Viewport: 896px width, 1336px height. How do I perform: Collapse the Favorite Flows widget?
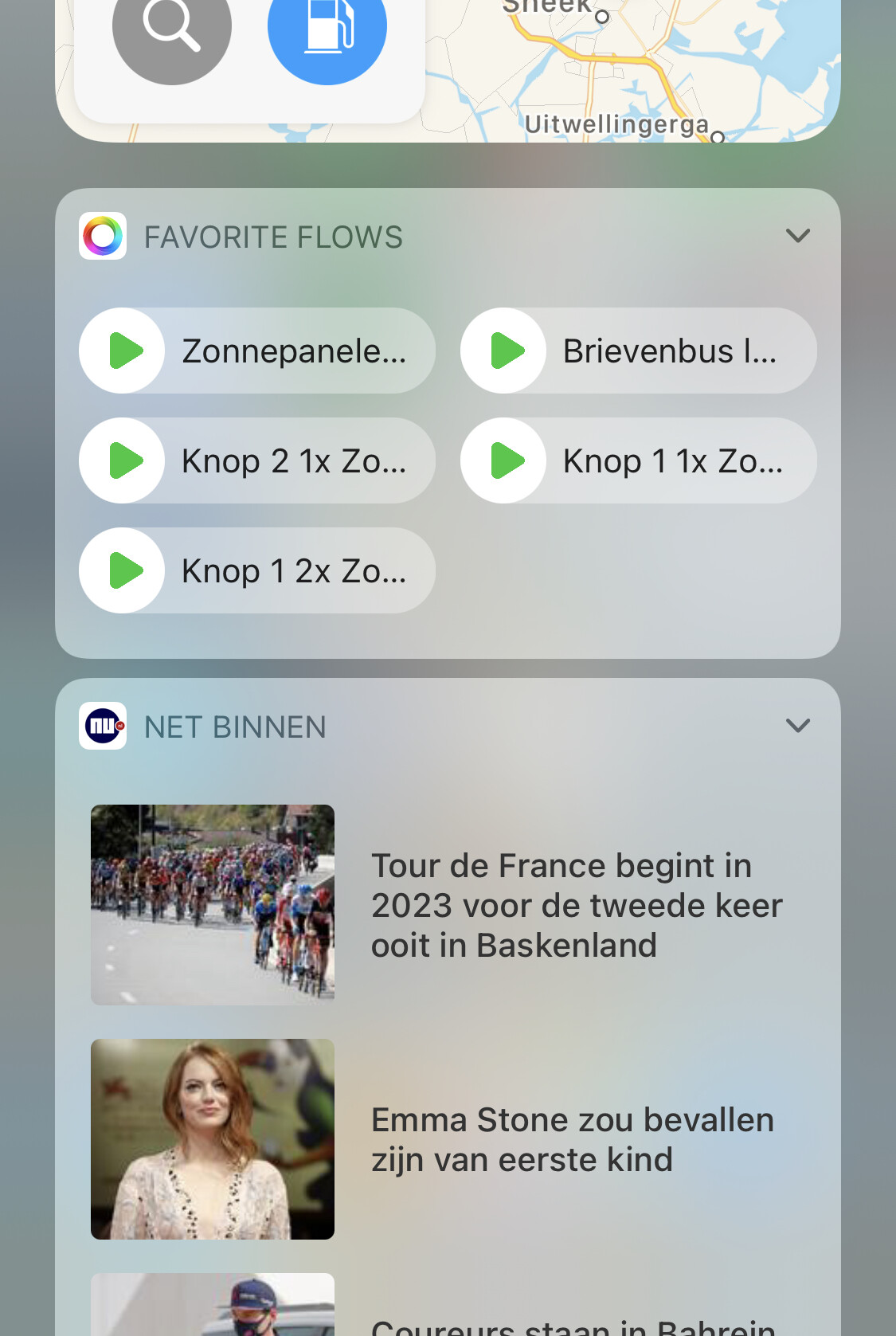point(797,236)
